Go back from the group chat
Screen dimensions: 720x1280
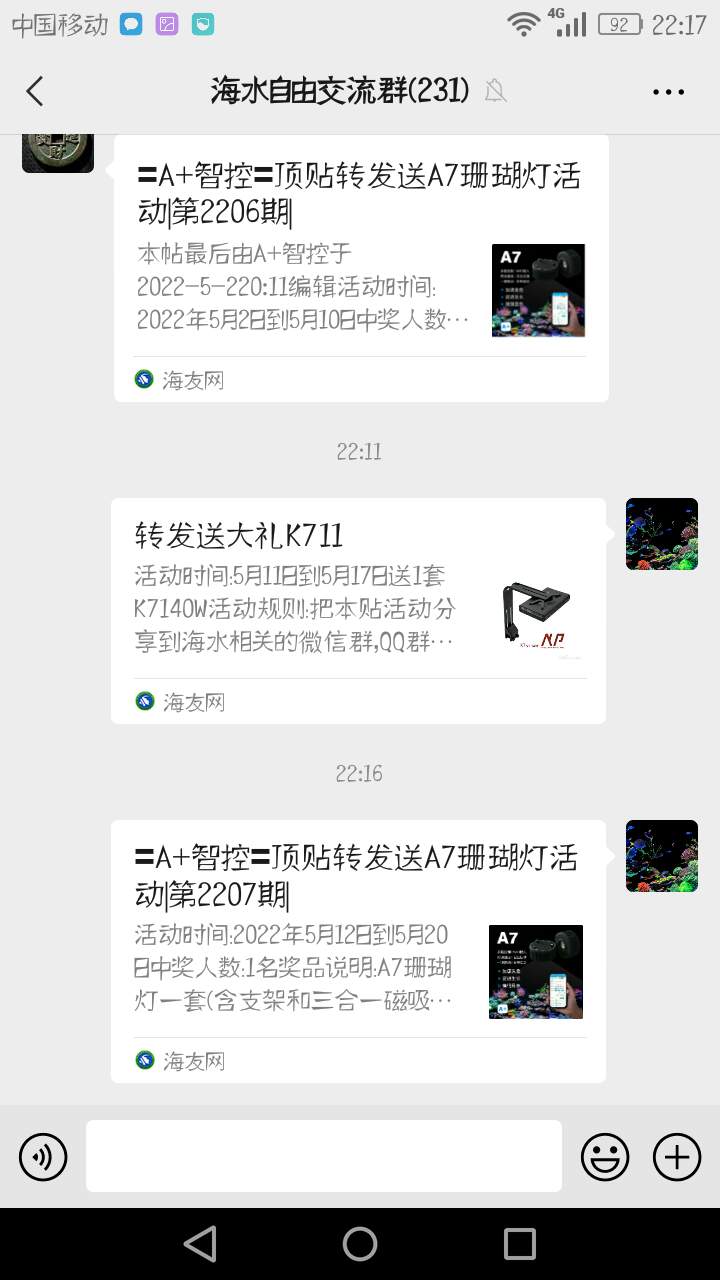point(35,91)
